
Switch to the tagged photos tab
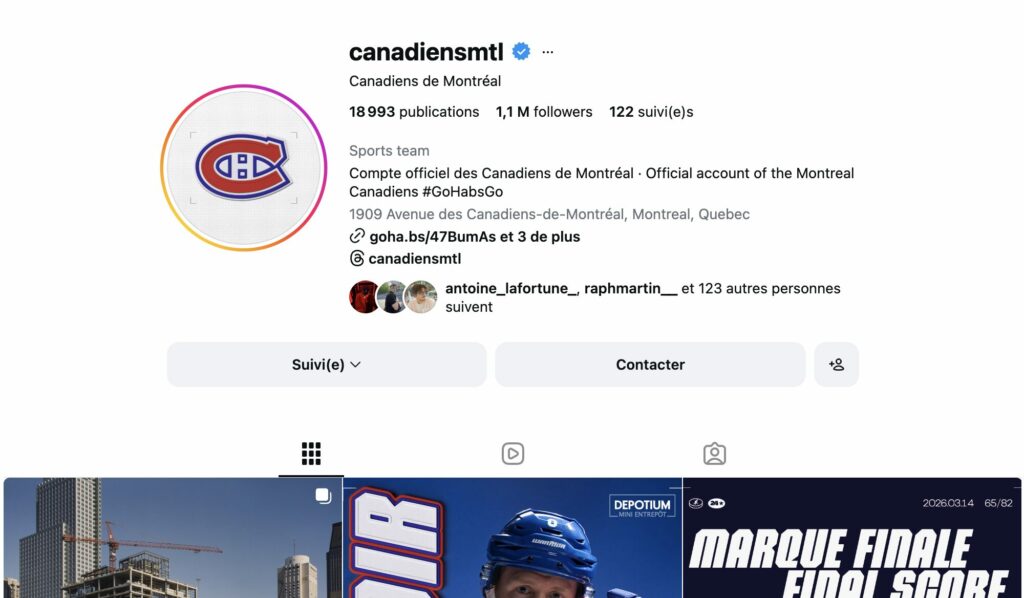click(714, 454)
